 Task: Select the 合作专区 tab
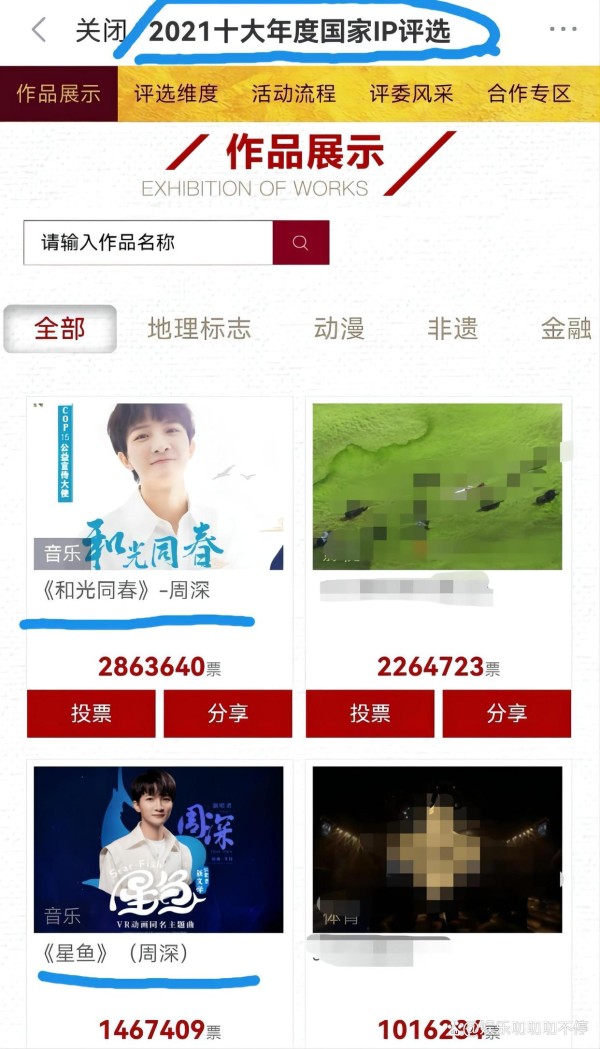(x=529, y=94)
